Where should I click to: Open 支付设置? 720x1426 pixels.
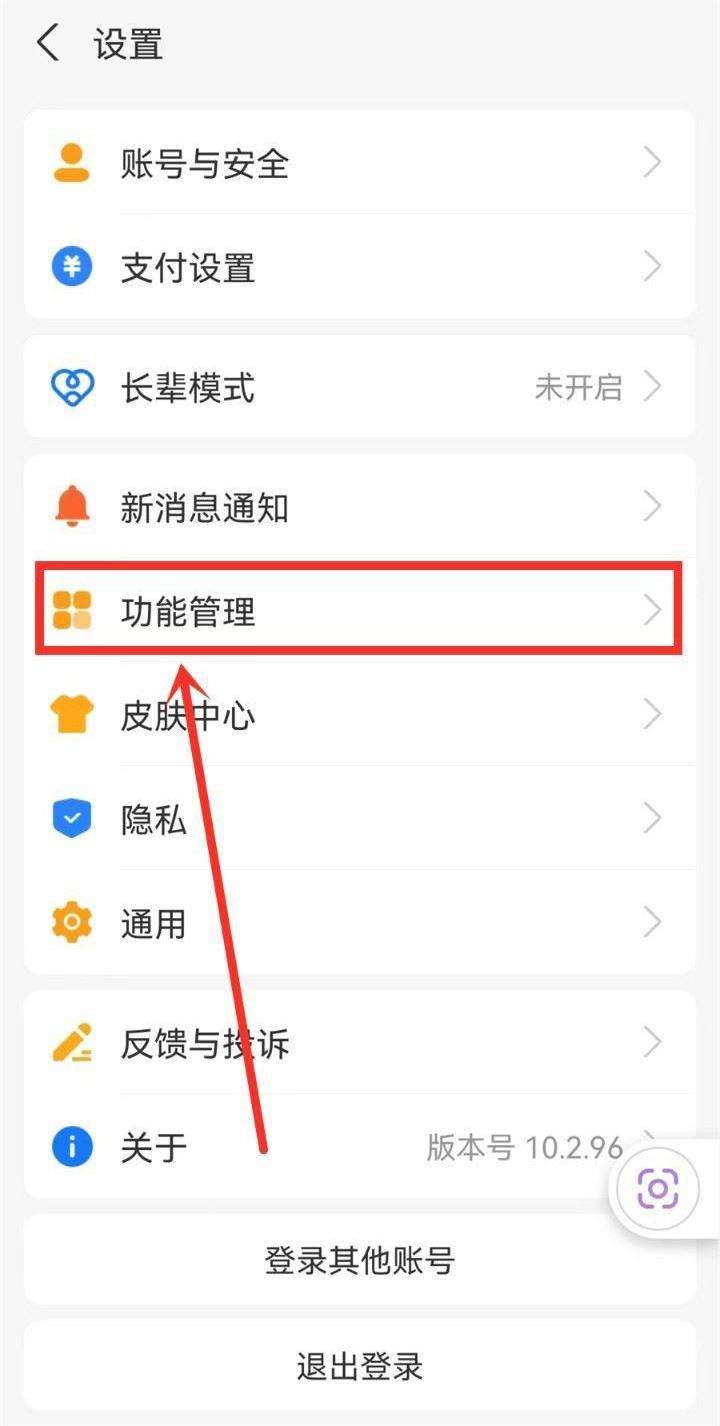click(359, 267)
